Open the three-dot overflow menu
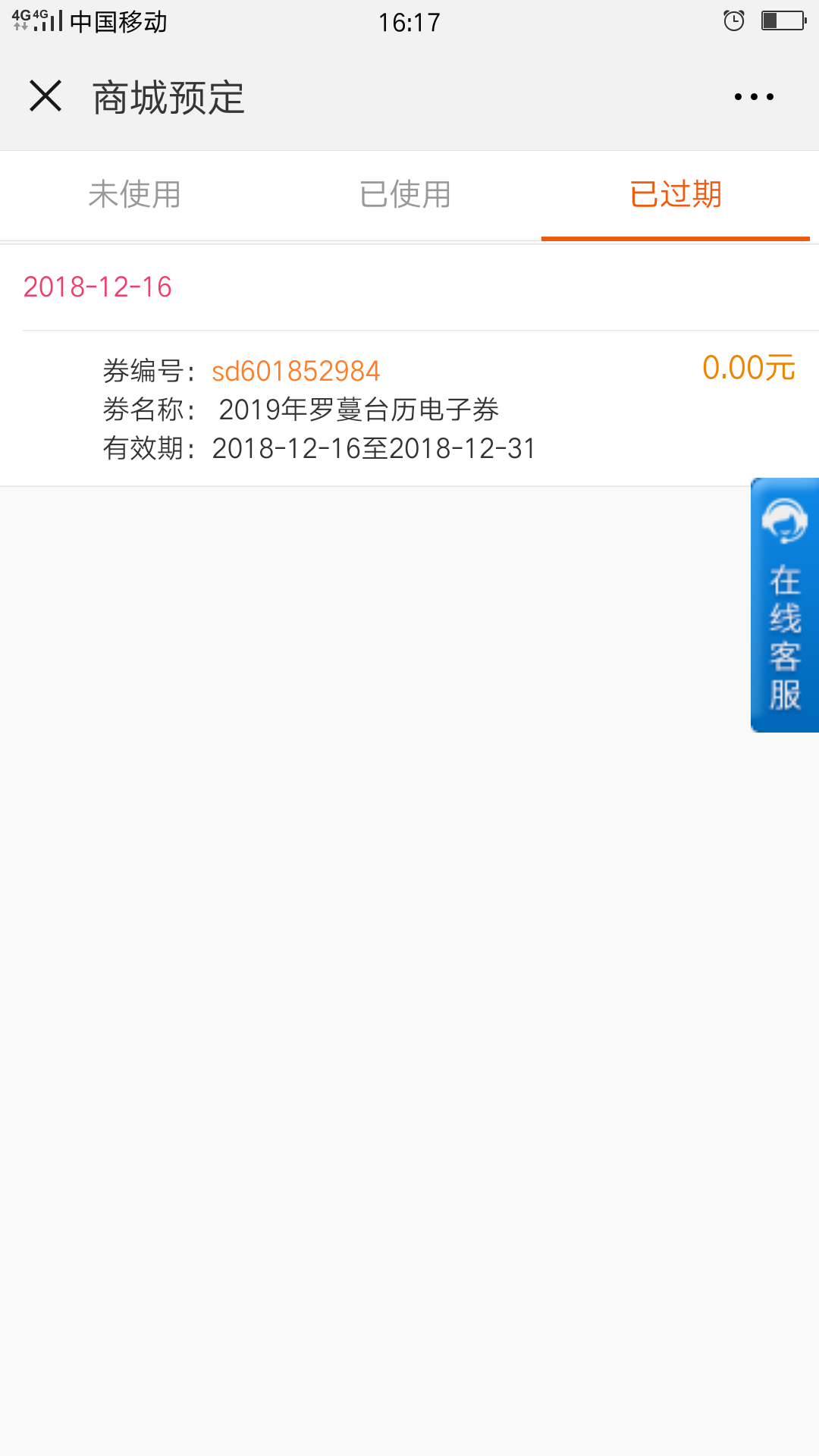The image size is (819, 1456). pos(754,97)
